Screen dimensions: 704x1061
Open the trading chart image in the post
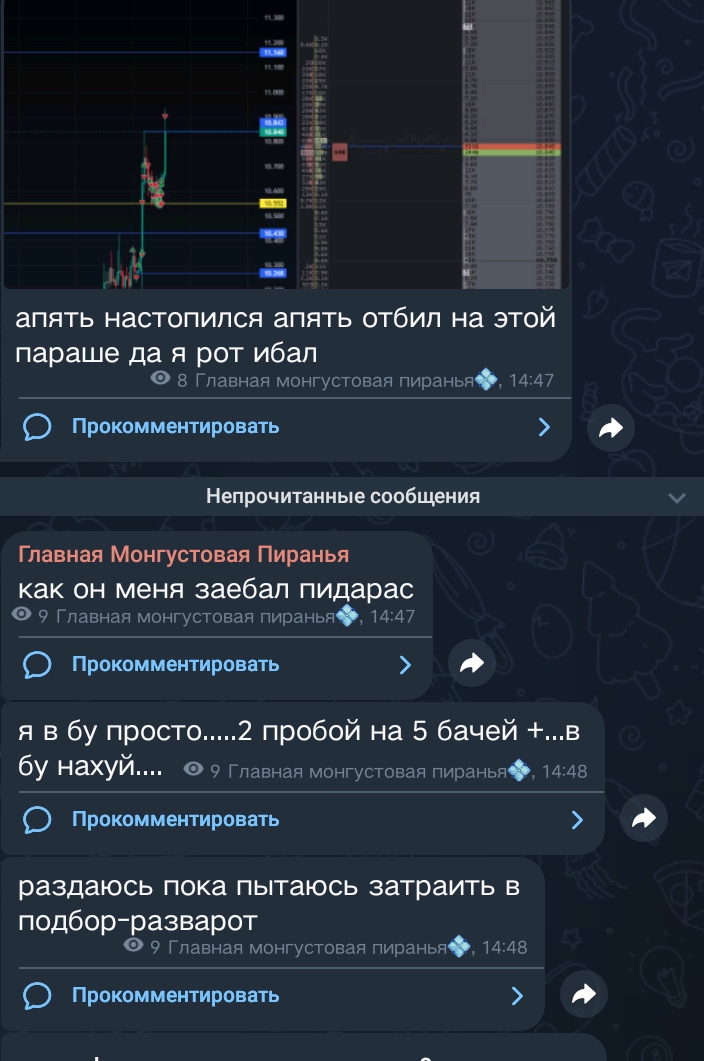click(x=286, y=144)
